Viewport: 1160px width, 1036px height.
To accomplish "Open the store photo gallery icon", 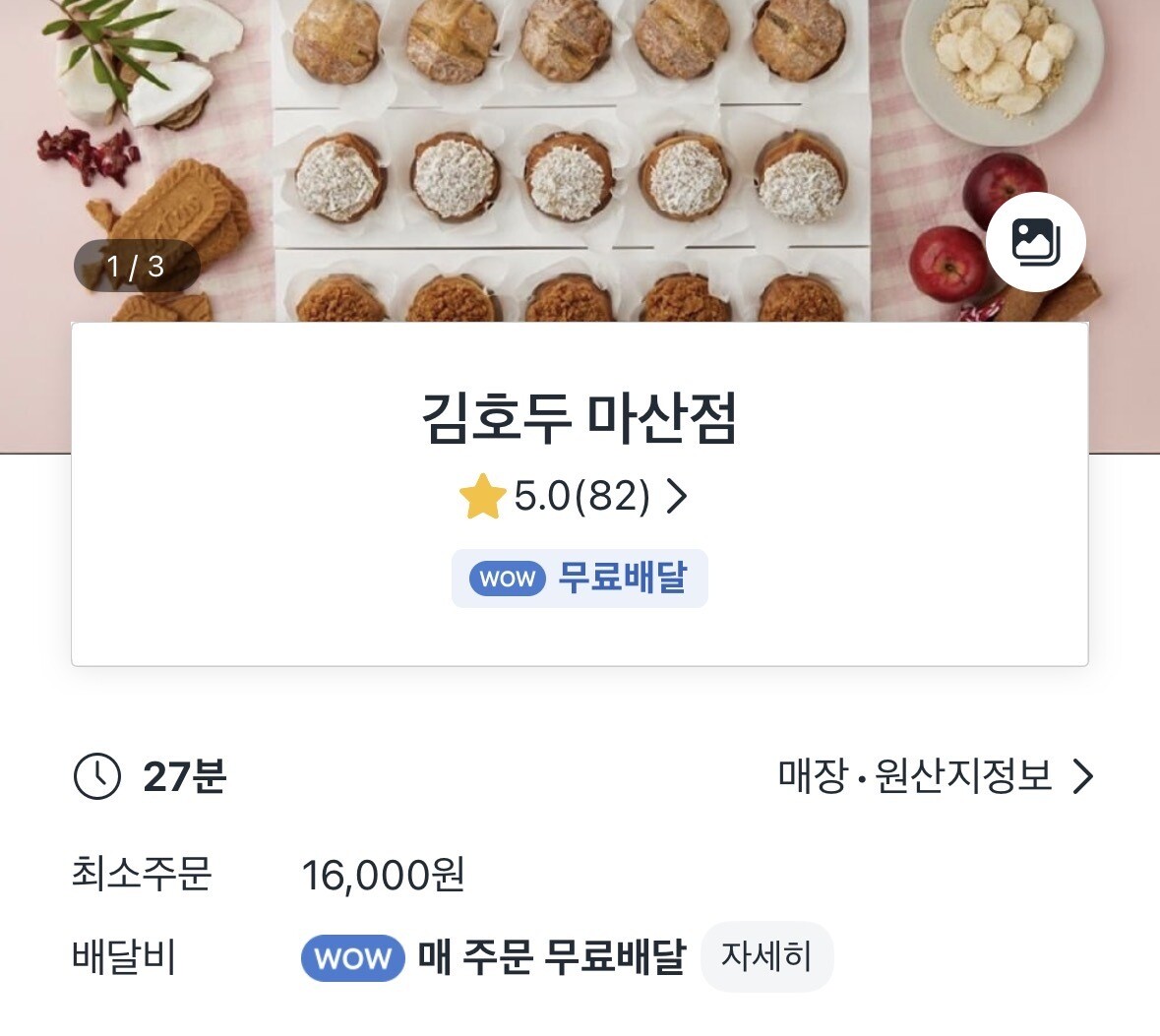I will click(1035, 242).
